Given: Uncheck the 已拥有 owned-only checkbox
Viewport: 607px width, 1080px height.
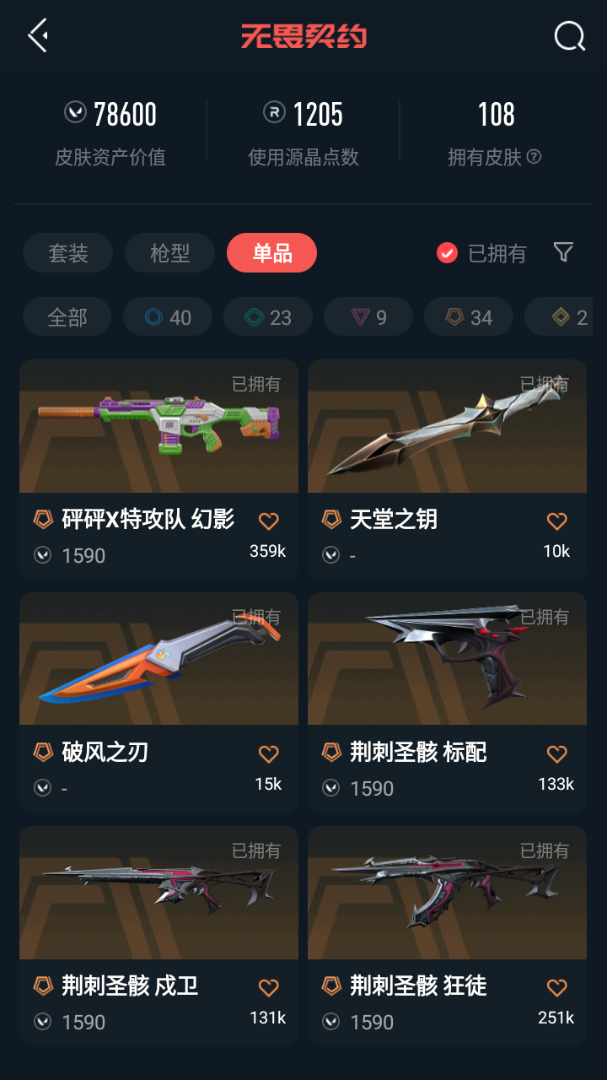Looking at the screenshot, I should click(447, 253).
